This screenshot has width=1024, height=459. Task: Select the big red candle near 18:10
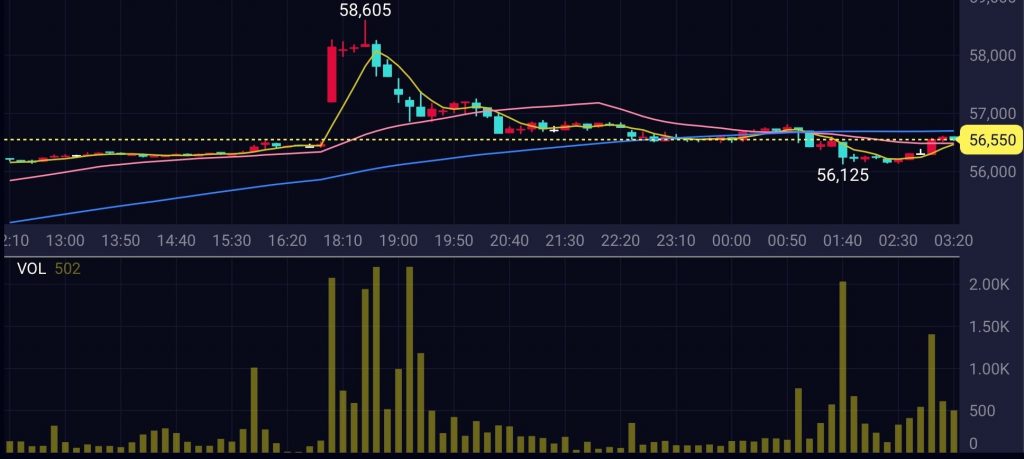332,72
